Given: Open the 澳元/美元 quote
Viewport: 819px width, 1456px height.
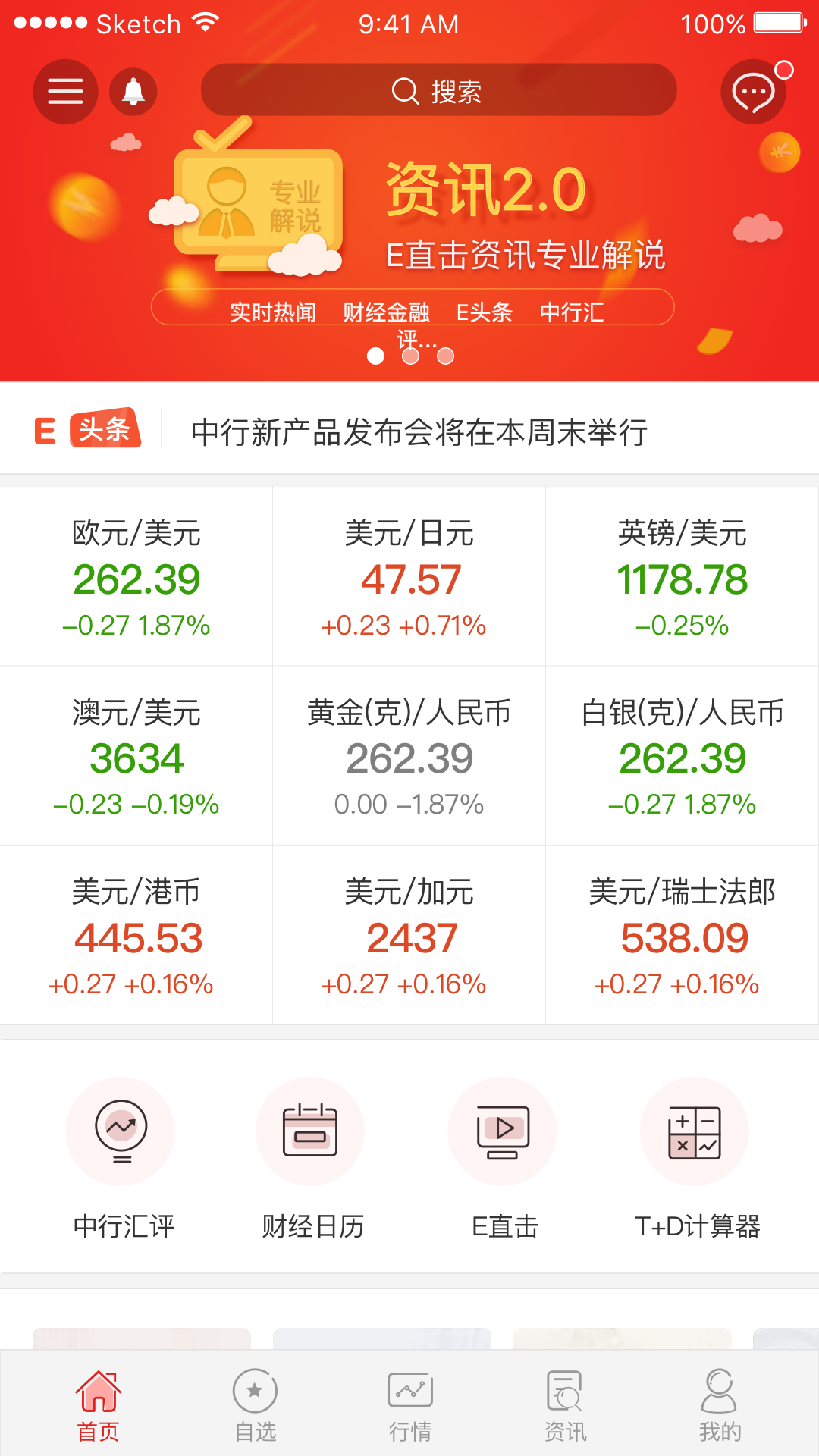Looking at the screenshot, I should (x=136, y=757).
